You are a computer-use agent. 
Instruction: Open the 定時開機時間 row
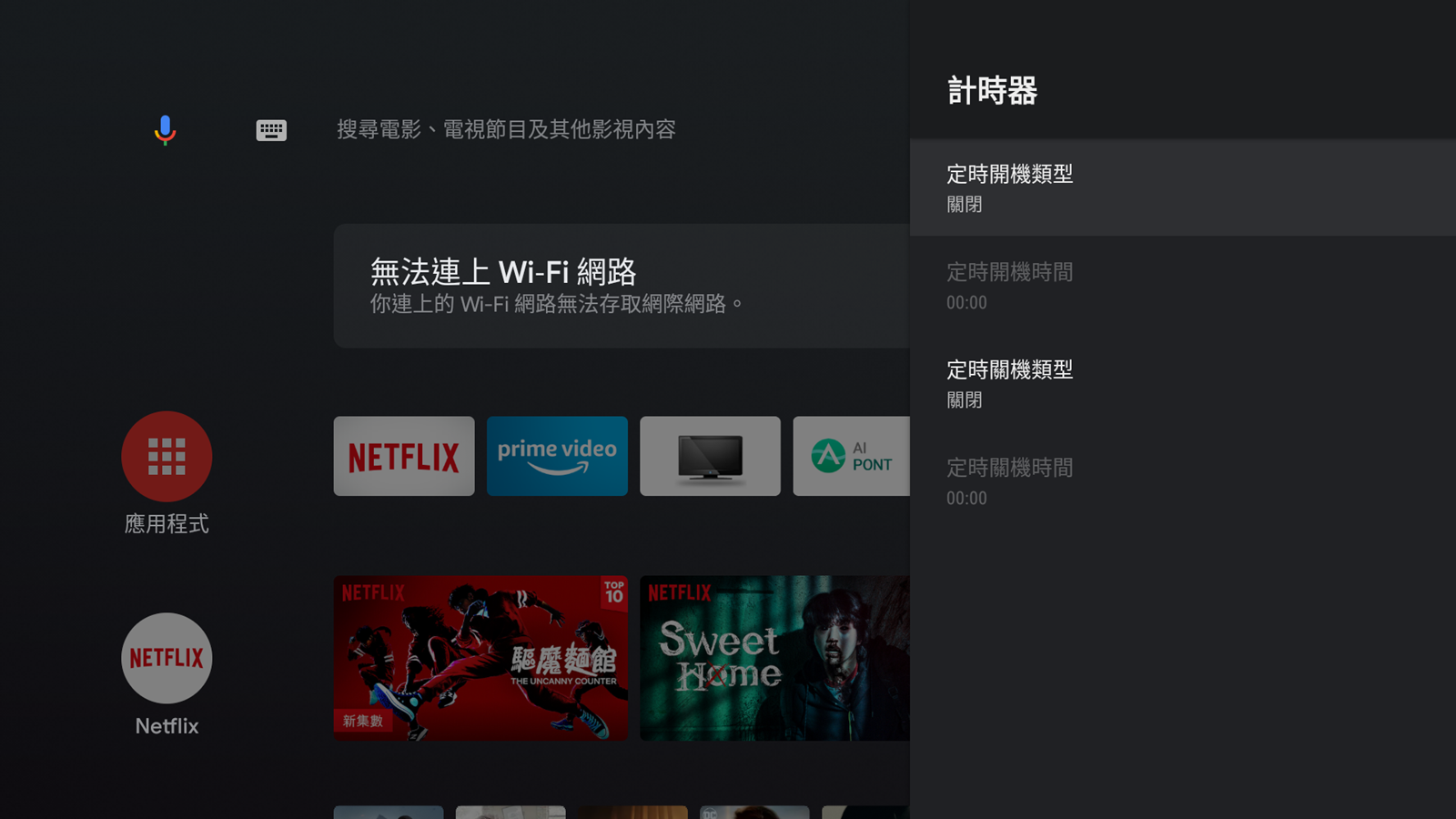1181,286
